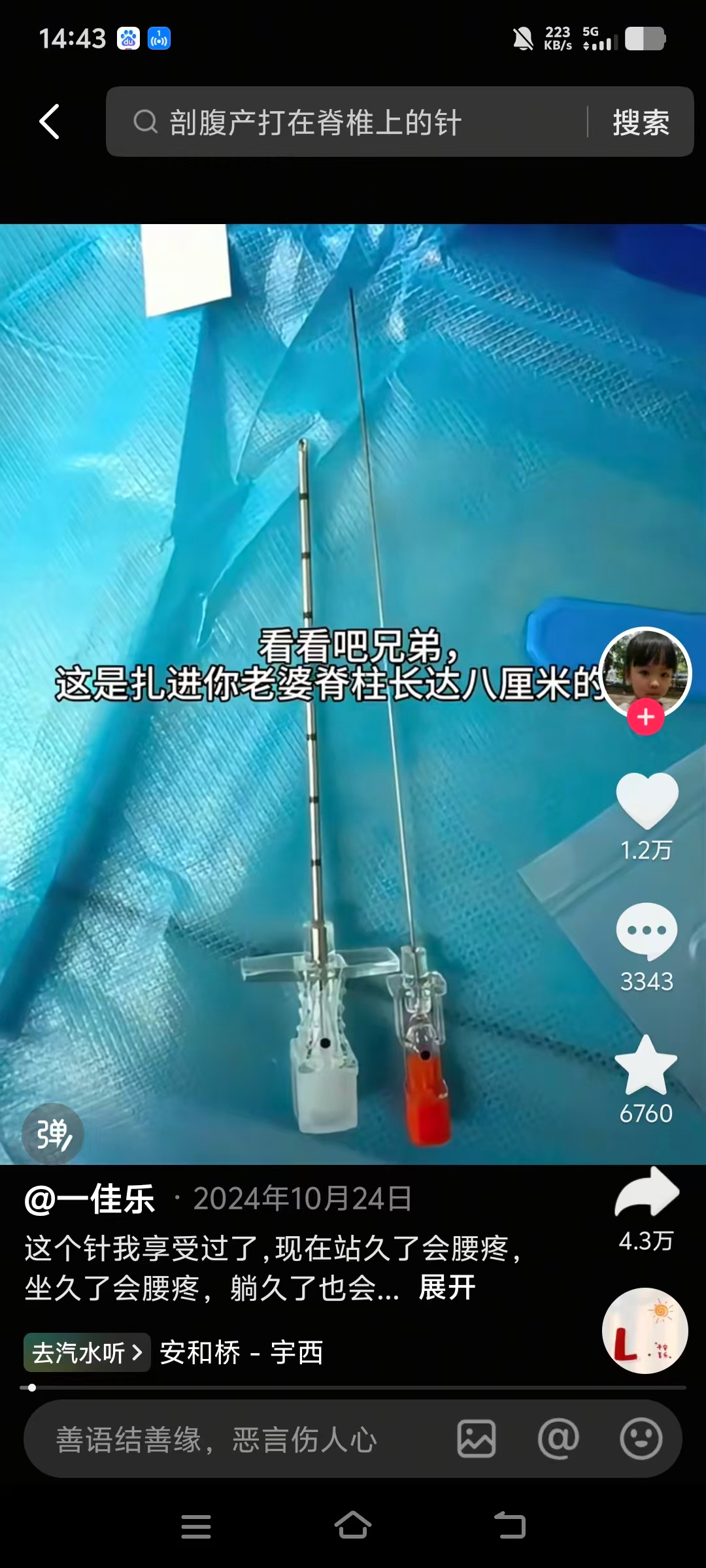The width and height of the screenshot is (706, 1568).
Task: Follow the creator with the plus button
Action: pos(645,717)
